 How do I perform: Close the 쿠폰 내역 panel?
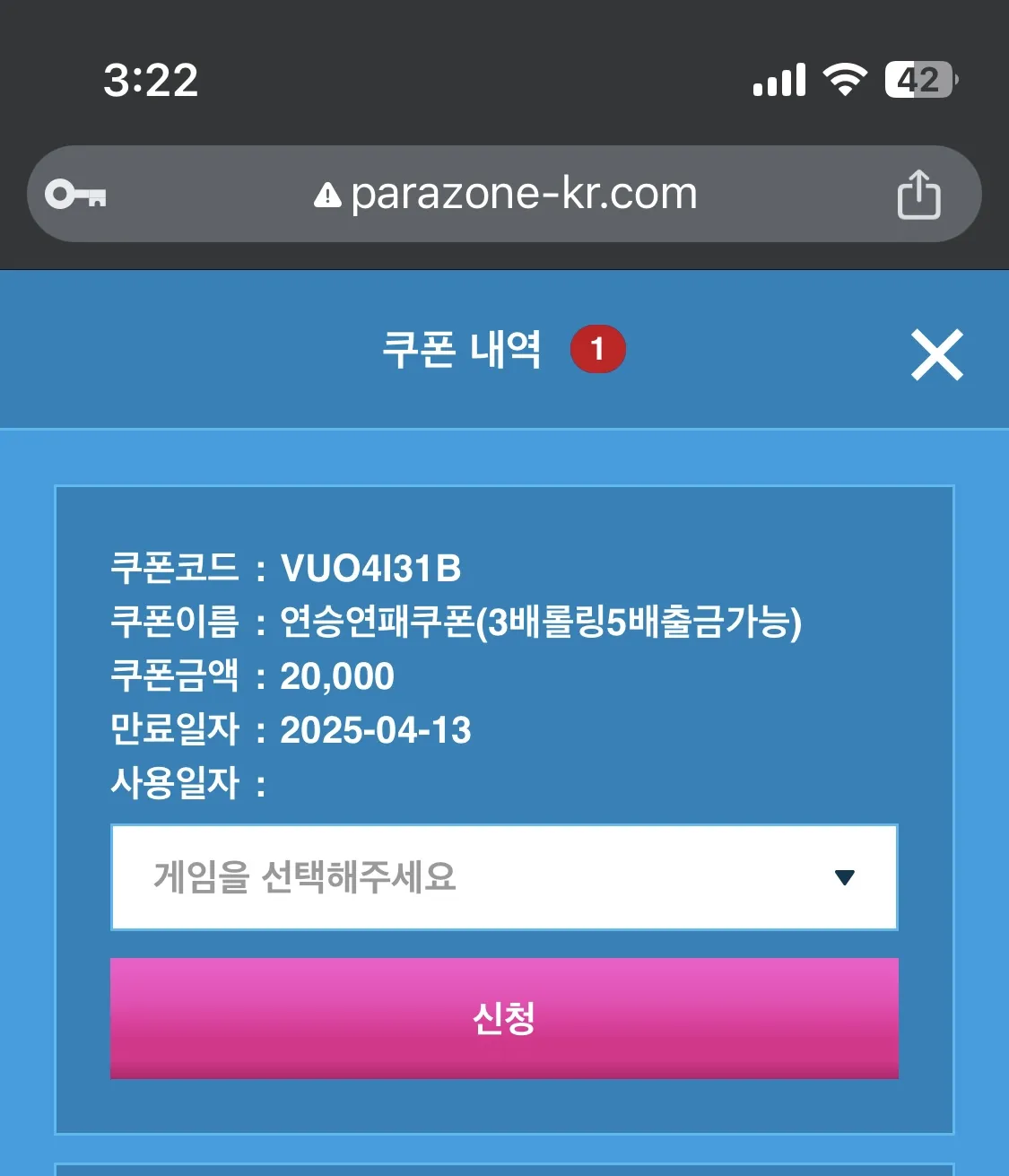point(937,354)
